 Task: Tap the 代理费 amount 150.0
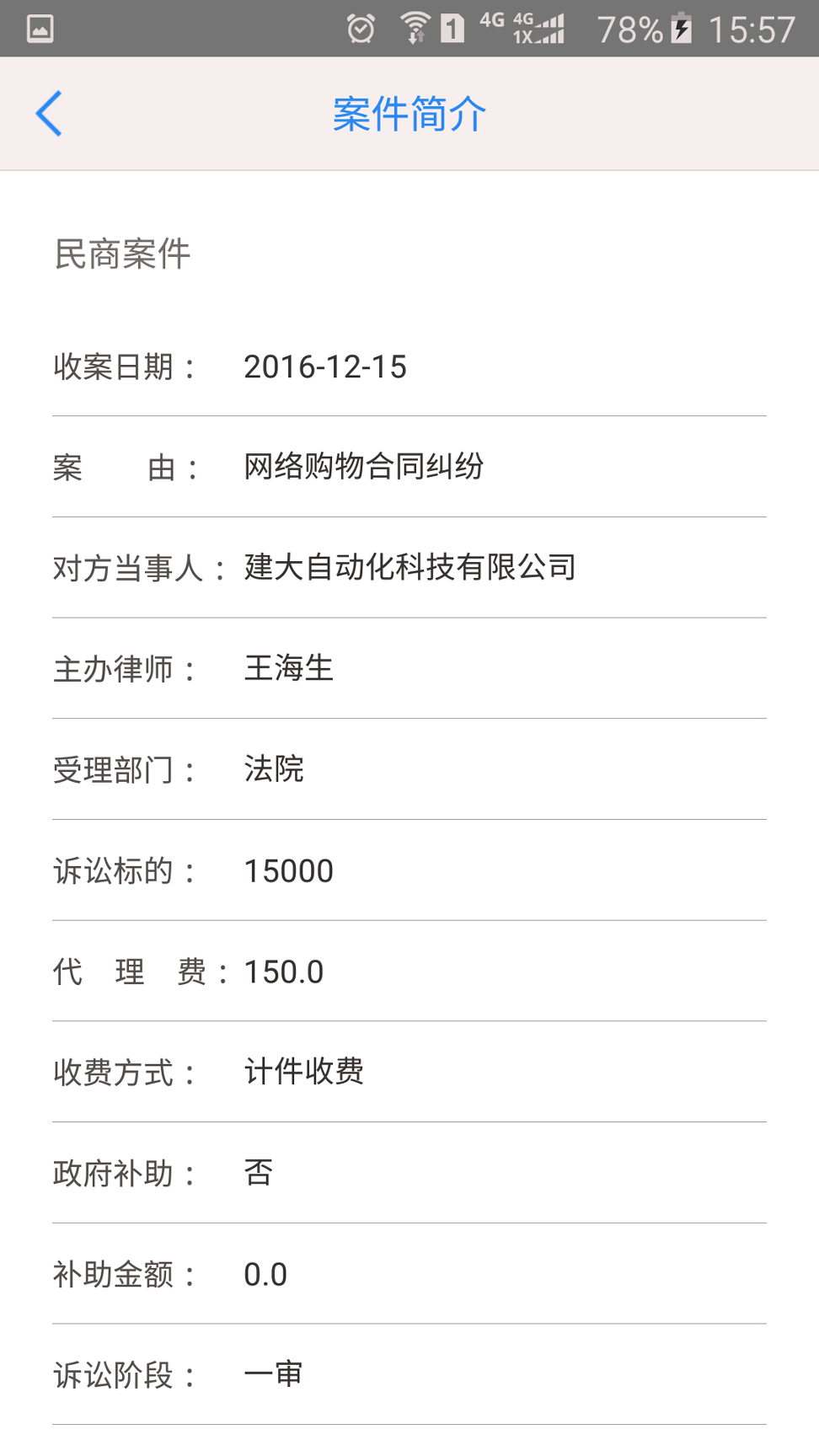click(282, 971)
